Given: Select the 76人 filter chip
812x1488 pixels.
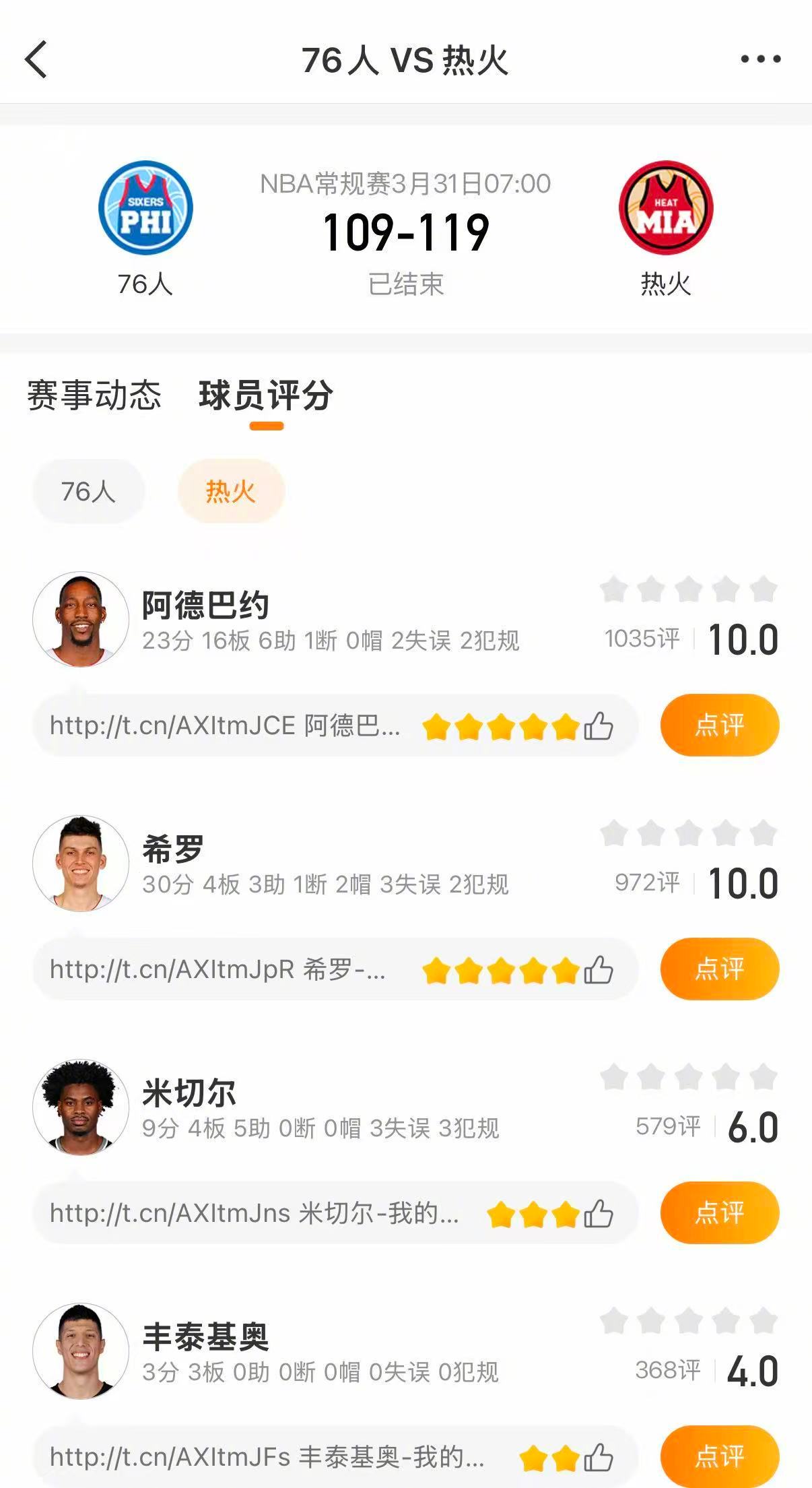Looking at the screenshot, I should pyautogui.click(x=88, y=491).
